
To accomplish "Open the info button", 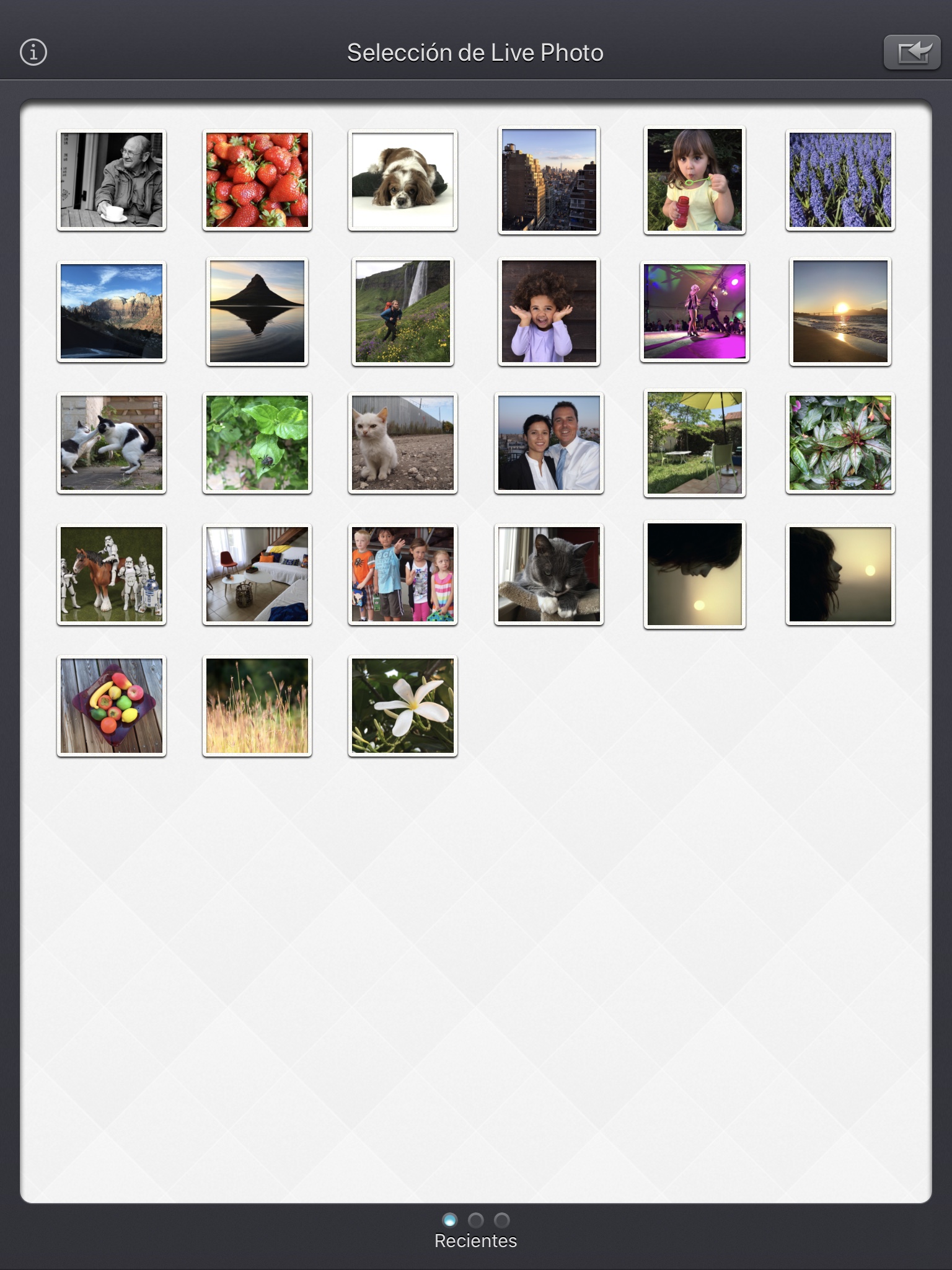I will (33, 52).
